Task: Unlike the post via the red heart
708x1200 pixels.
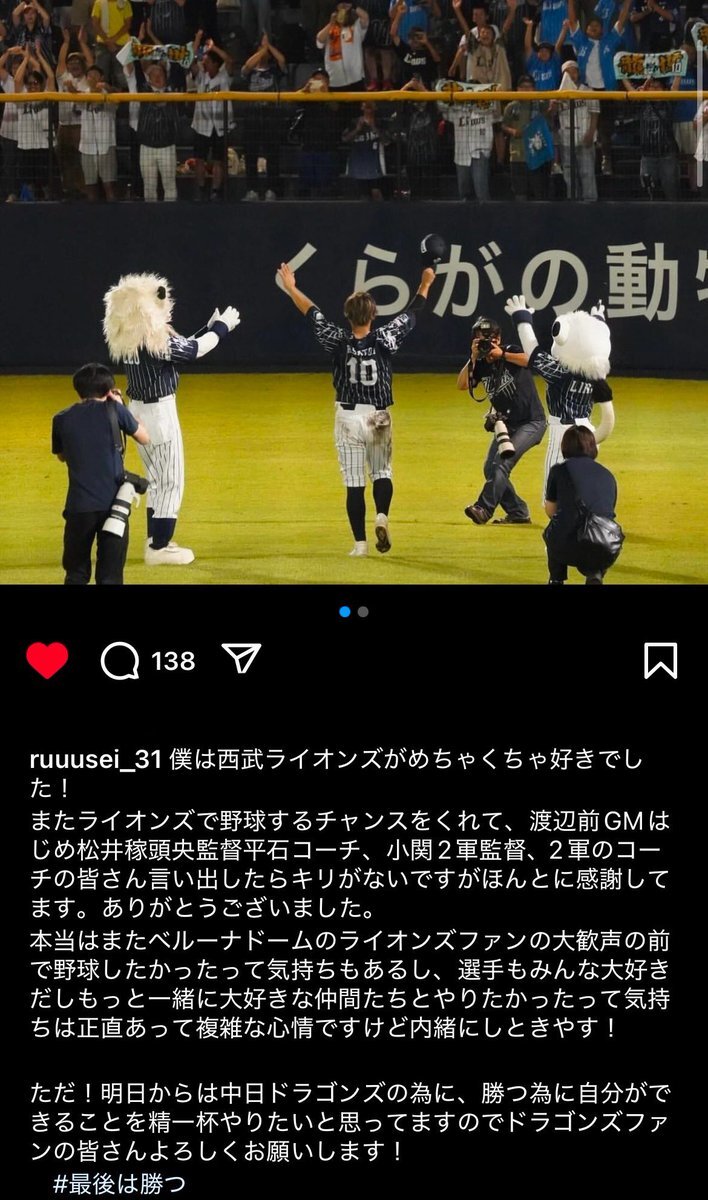Action: click(x=47, y=661)
